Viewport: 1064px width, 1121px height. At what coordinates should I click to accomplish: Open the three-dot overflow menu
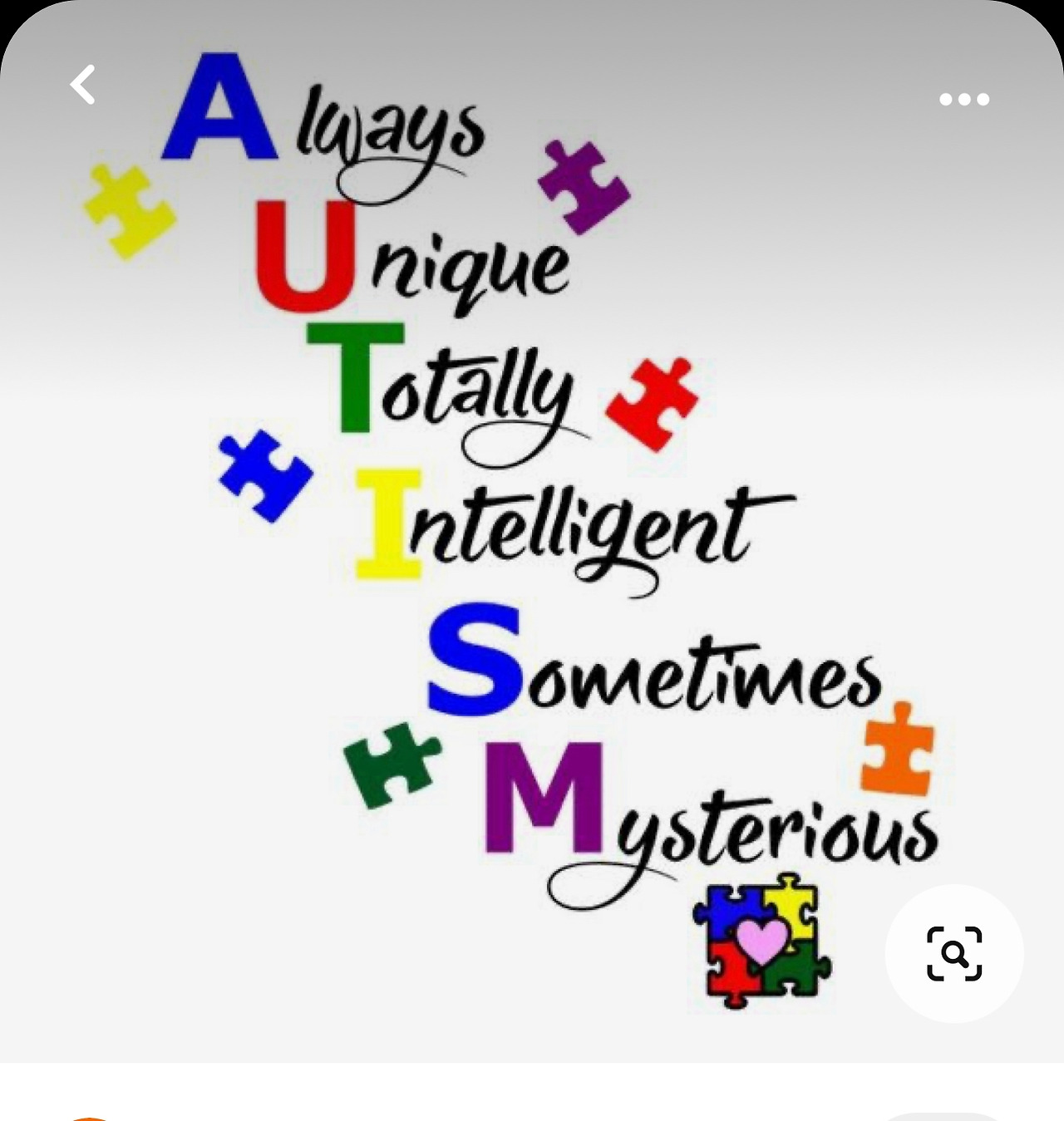point(963,100)
